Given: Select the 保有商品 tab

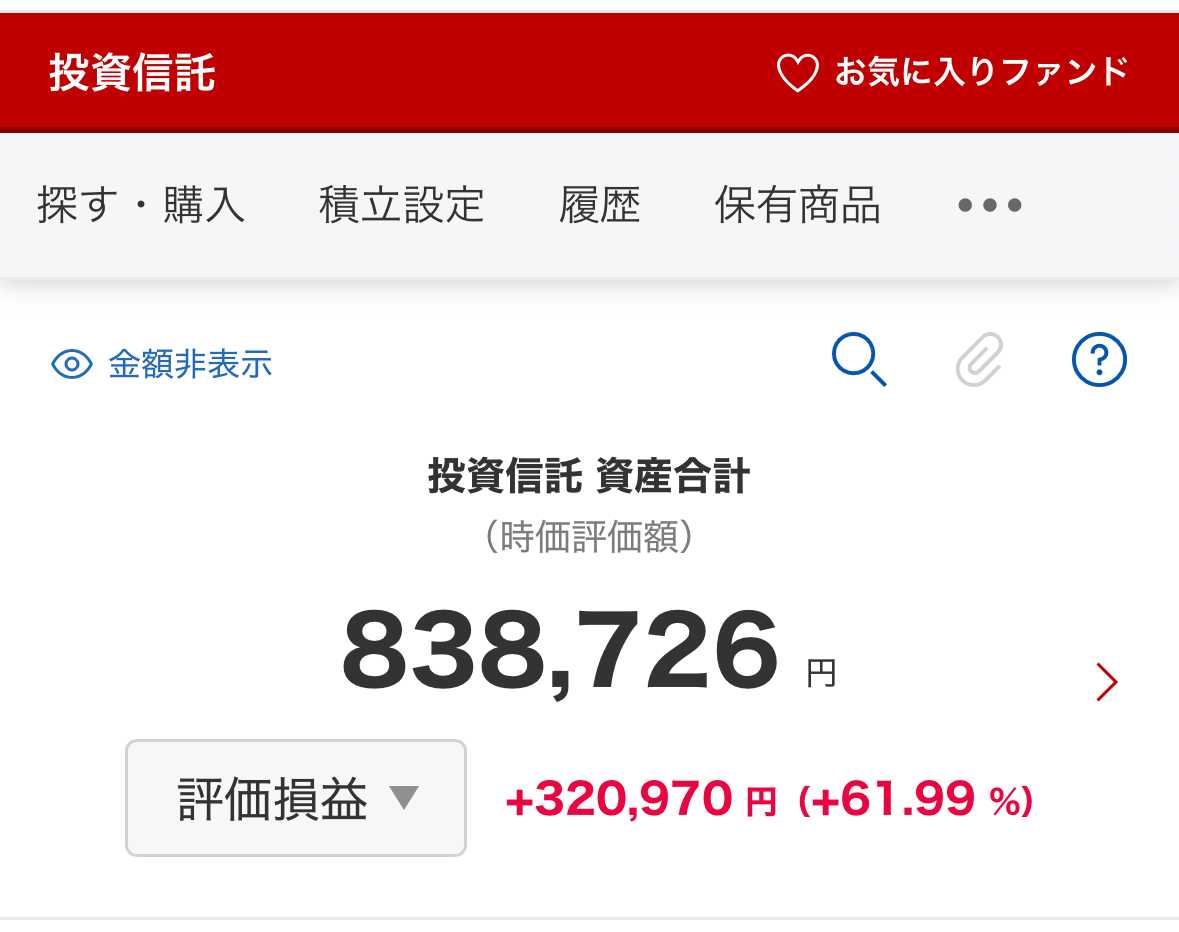Looking at the screenshot, I should coord(797,206).
